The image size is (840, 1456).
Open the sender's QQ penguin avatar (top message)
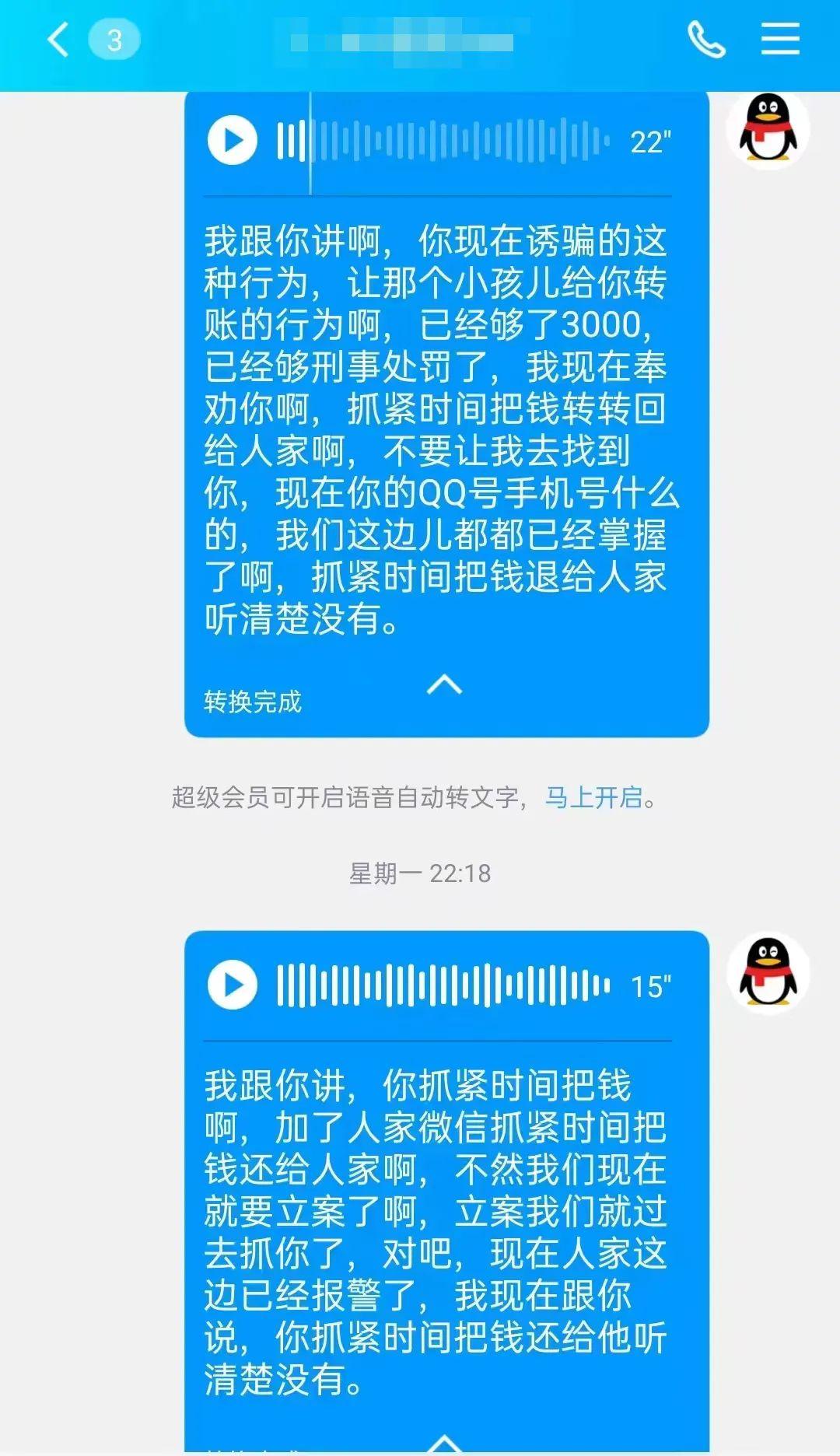coord(766,128)
